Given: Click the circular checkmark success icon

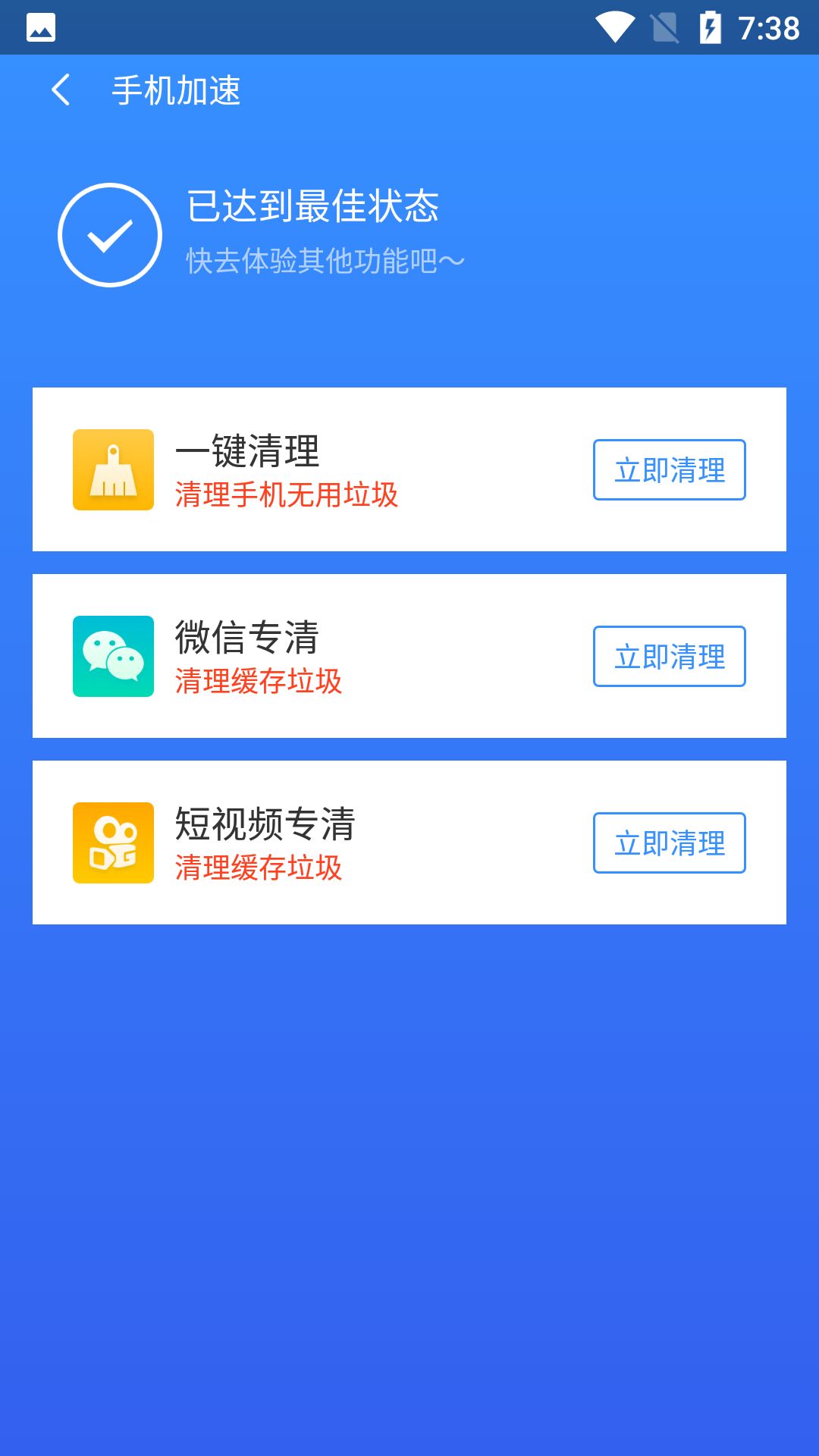Looking at the screenshot, I should [x=112, y=234].
